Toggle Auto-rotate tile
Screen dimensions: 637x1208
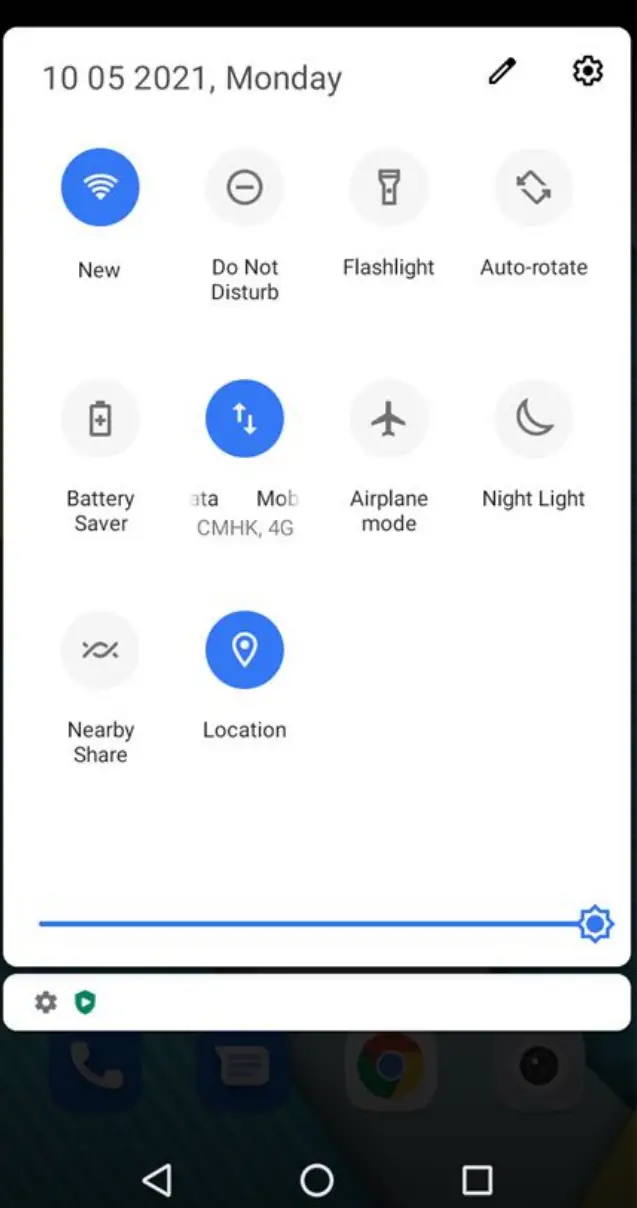533,188
